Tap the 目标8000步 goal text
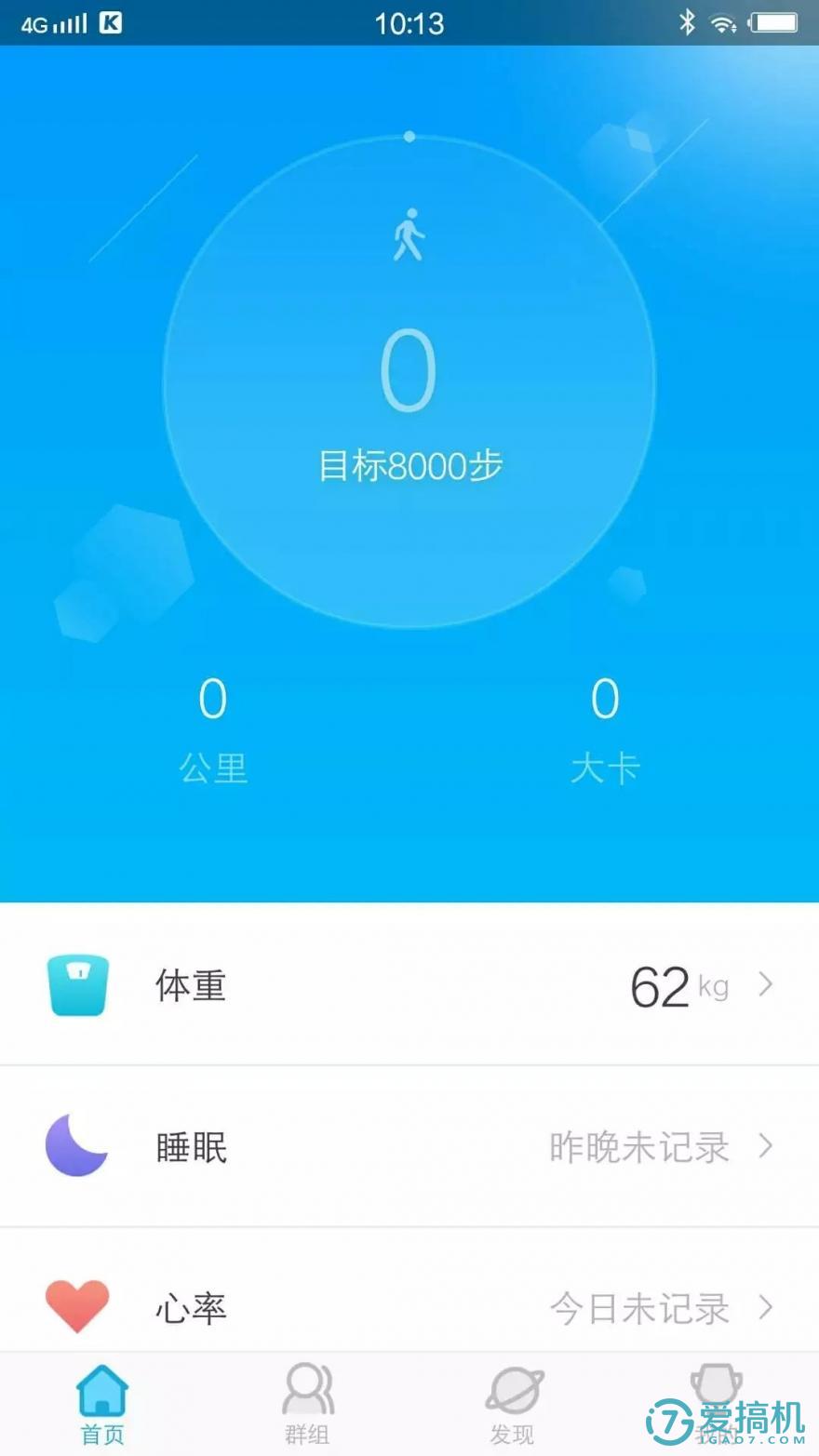Image resolution: width=819 pixels, height=1456 pixels. tap(409, 465)
